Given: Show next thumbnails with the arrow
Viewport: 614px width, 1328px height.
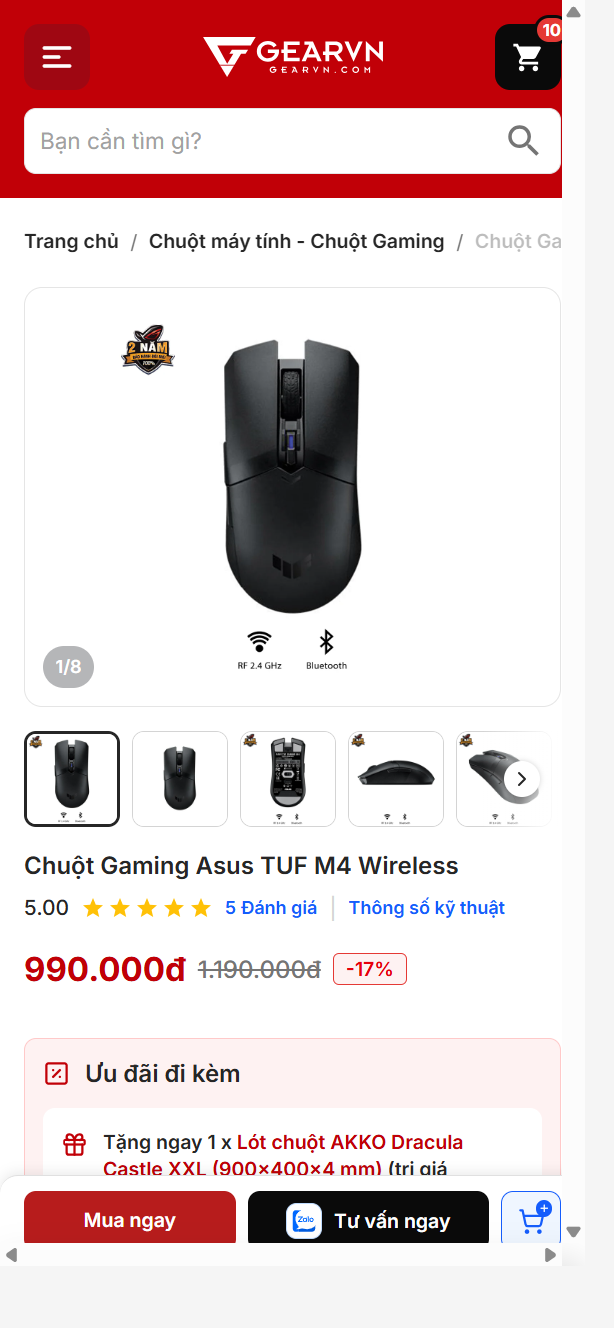Looking at the screenshot, I should tap(522, 778).
